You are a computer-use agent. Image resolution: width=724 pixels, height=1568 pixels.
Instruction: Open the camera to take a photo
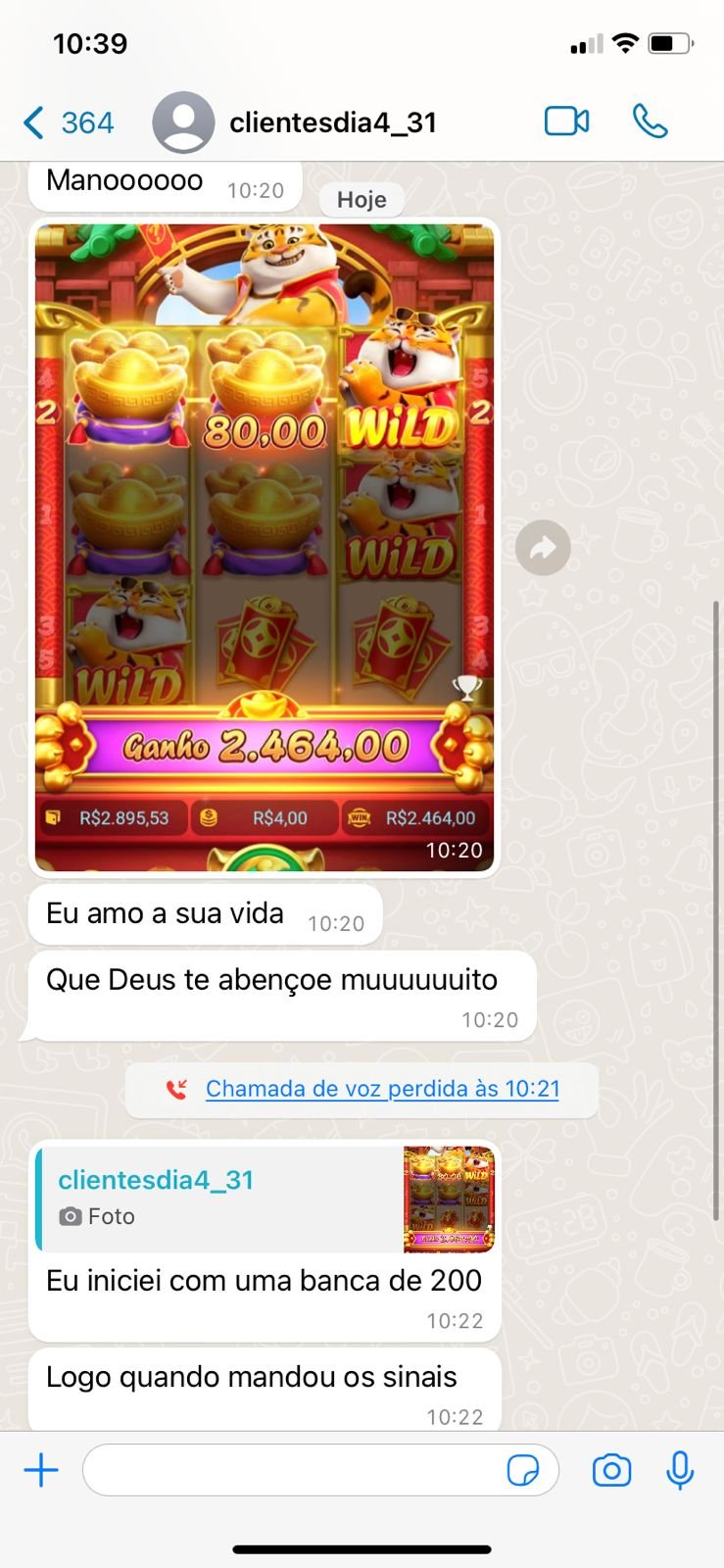(611, 1470)
